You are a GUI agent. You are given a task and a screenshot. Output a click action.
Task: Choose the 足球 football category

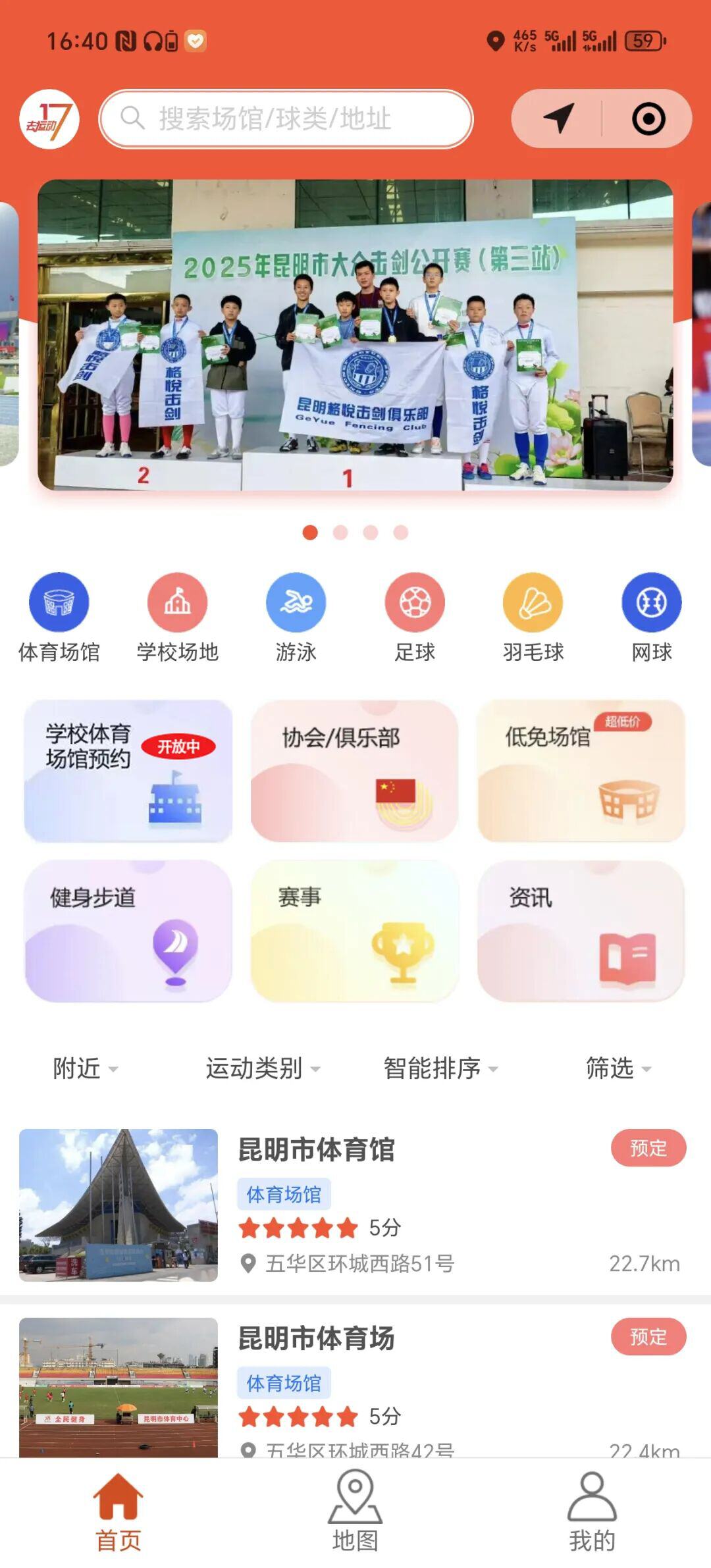tap(415, 617)
